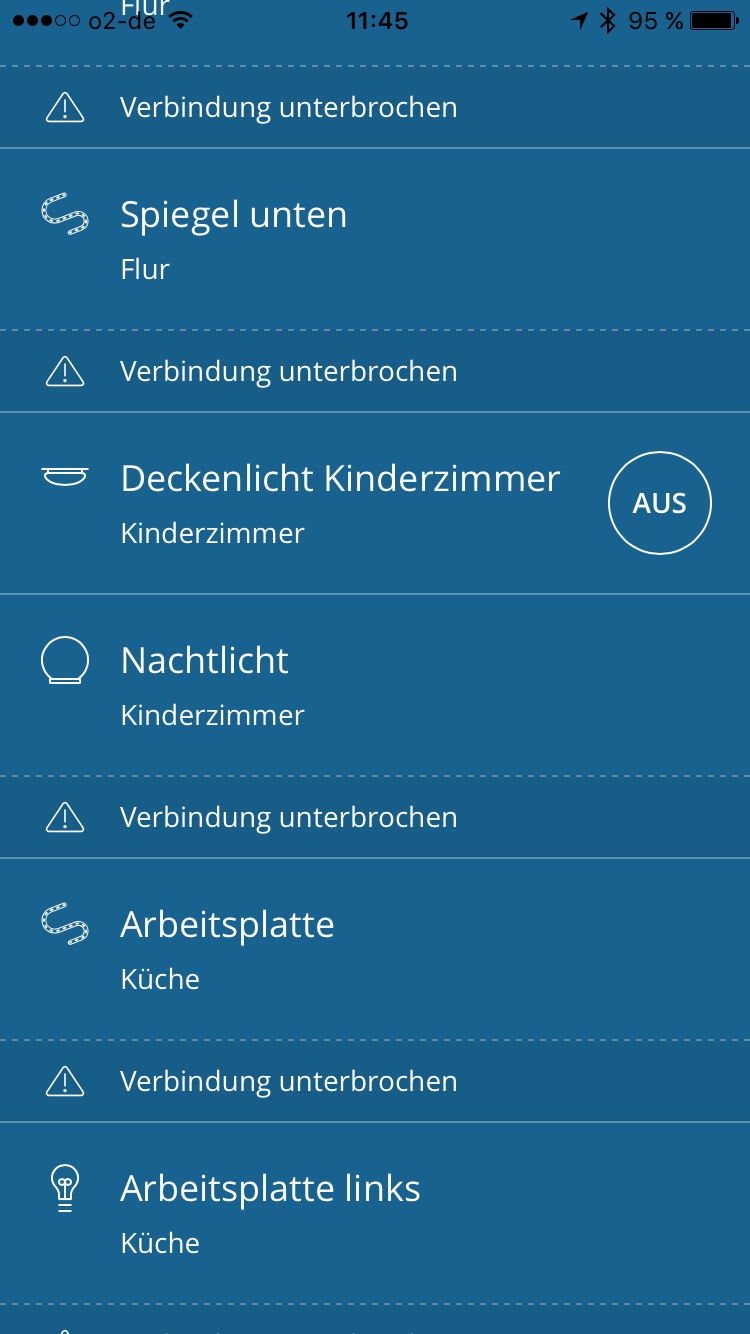Open the Spiegel unten light row

(x=234, y=238)
